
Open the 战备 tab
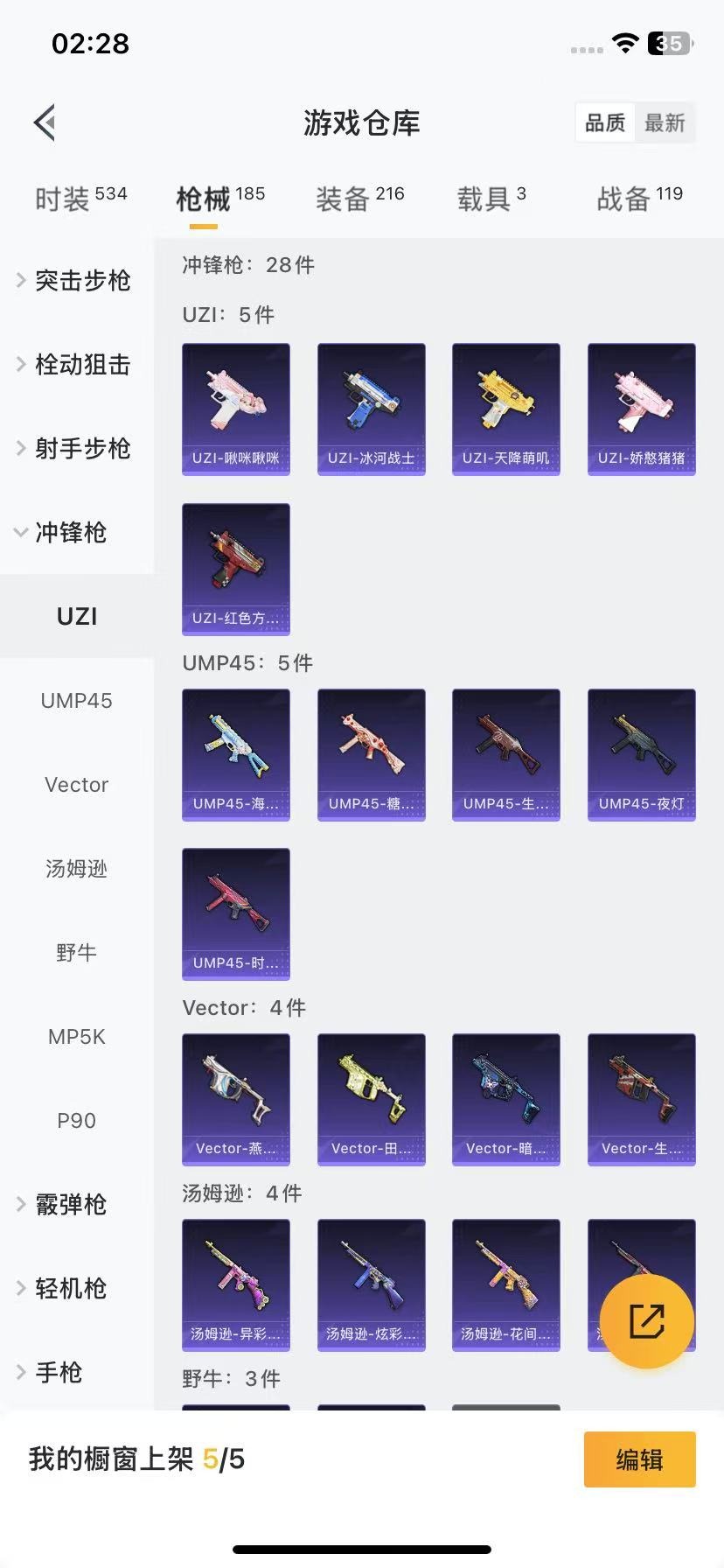(639, 199)
